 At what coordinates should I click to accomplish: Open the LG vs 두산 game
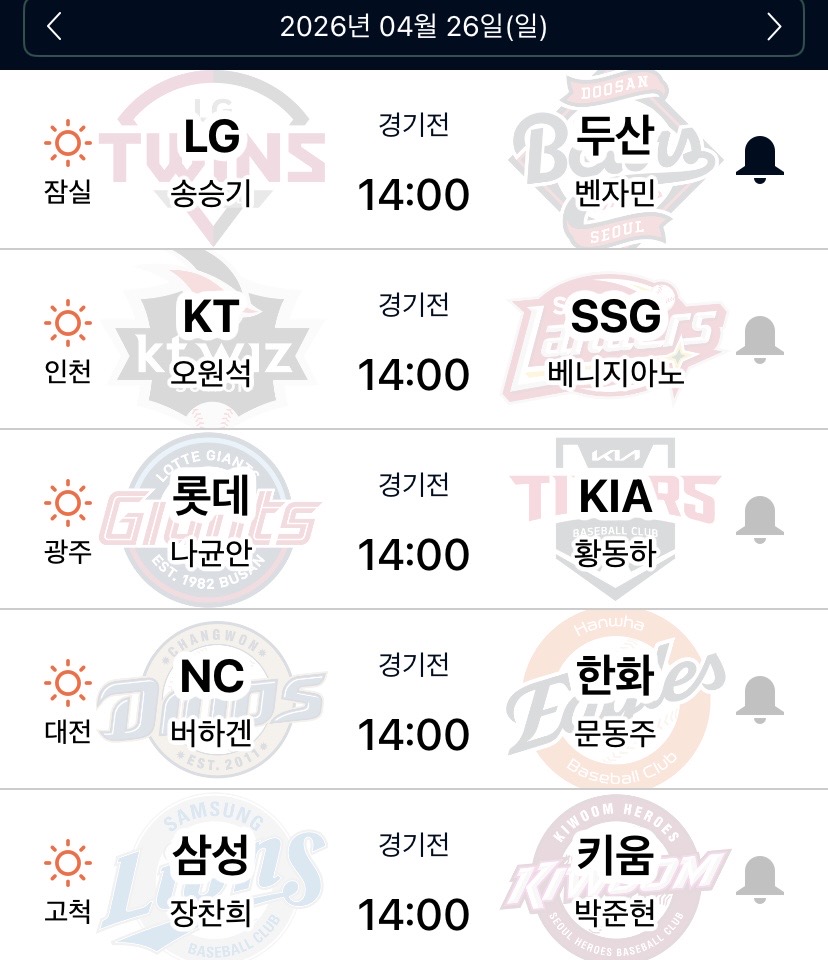tap(413, 160)
